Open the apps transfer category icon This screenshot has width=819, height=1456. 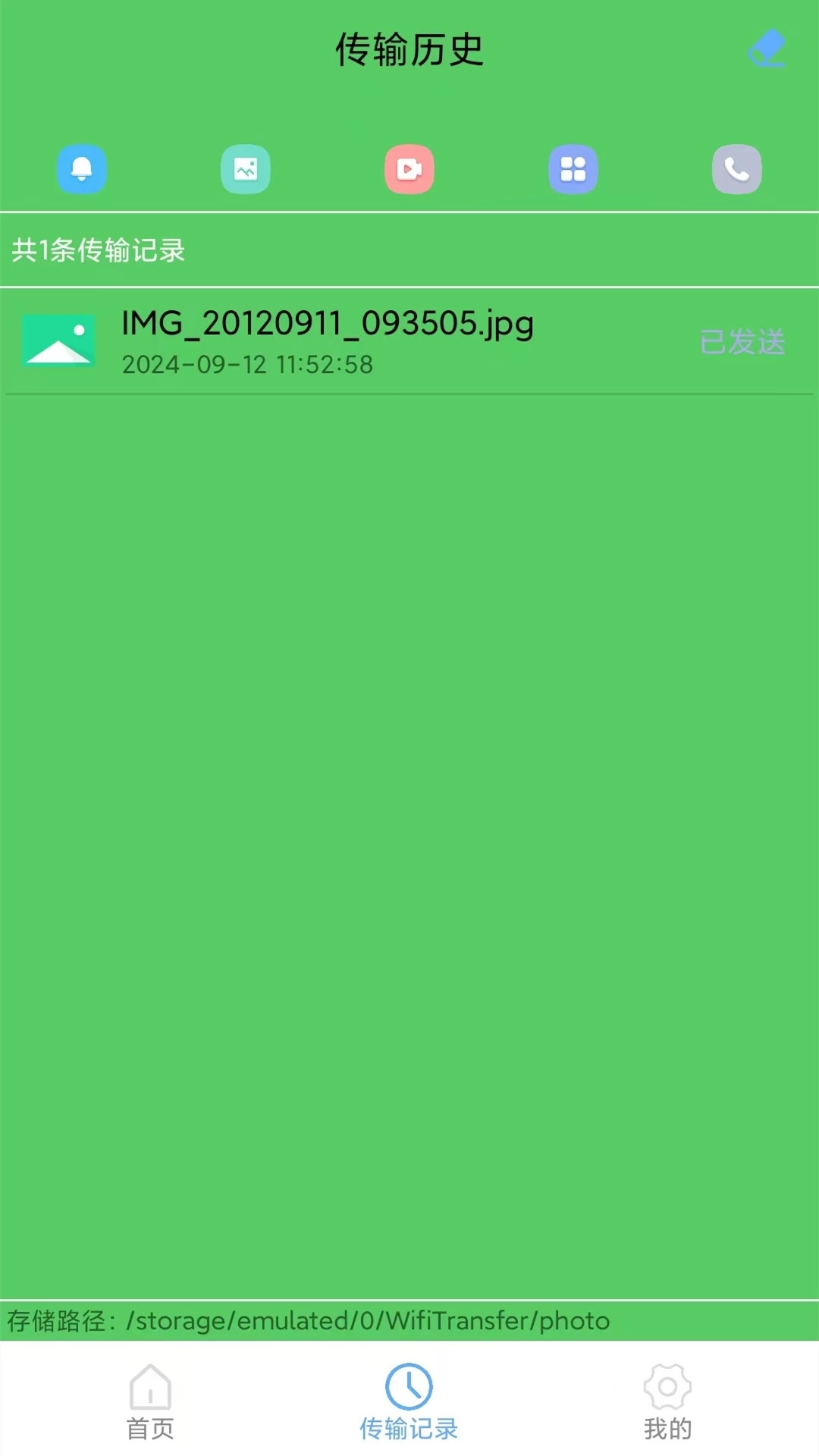click(x=573, y=169)
